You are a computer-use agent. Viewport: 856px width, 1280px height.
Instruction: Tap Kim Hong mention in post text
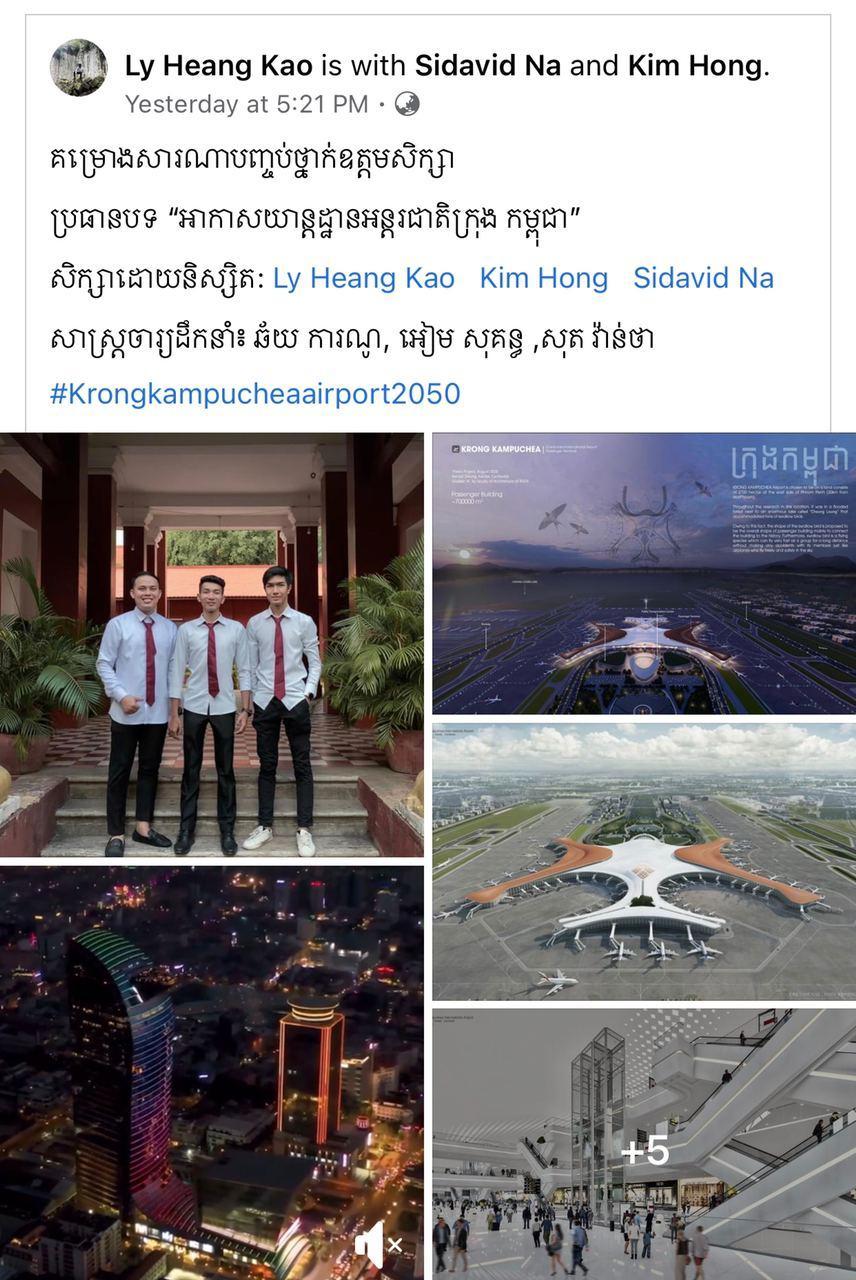point(543,278)
